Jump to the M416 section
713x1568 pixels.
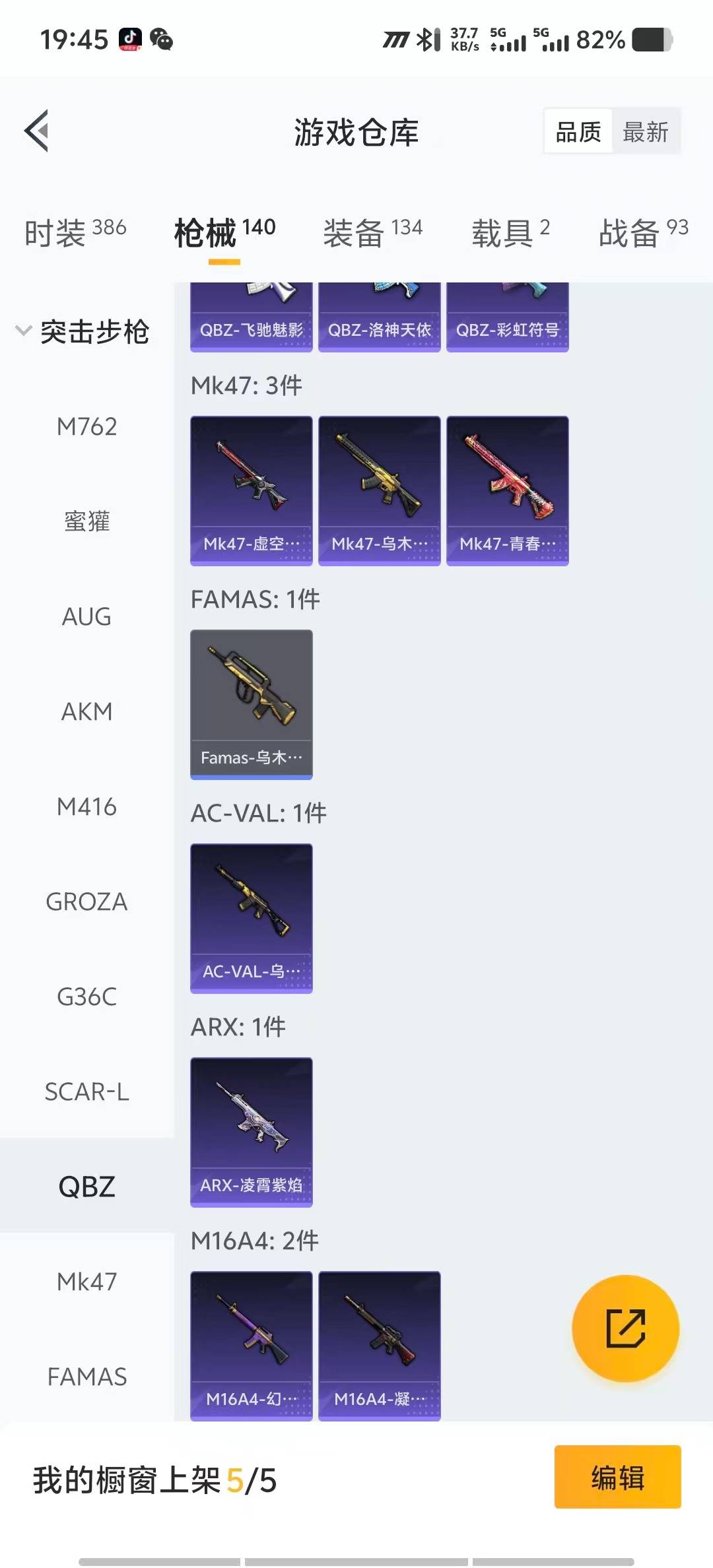point(86,807)
